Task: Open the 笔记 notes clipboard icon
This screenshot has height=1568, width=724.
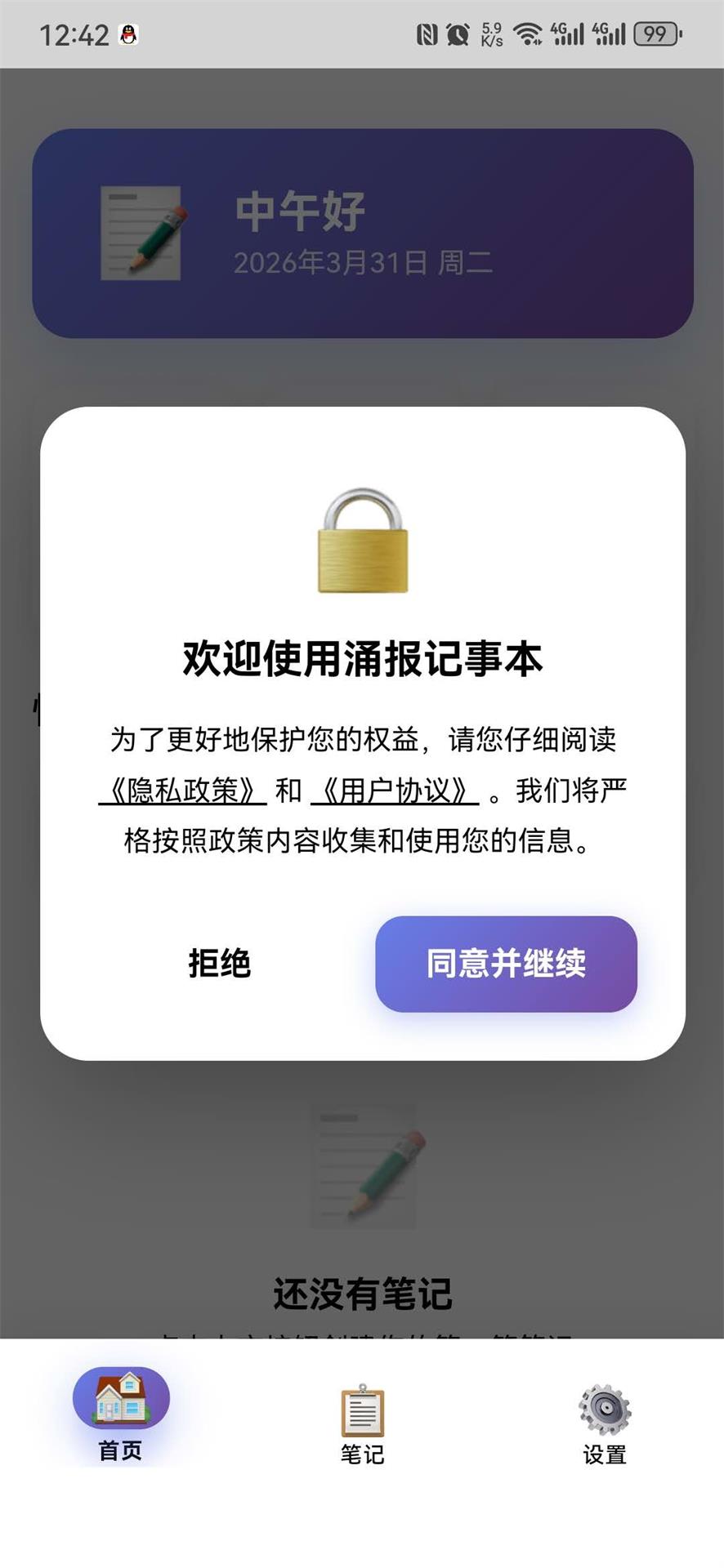Action: click(362, 1419)
